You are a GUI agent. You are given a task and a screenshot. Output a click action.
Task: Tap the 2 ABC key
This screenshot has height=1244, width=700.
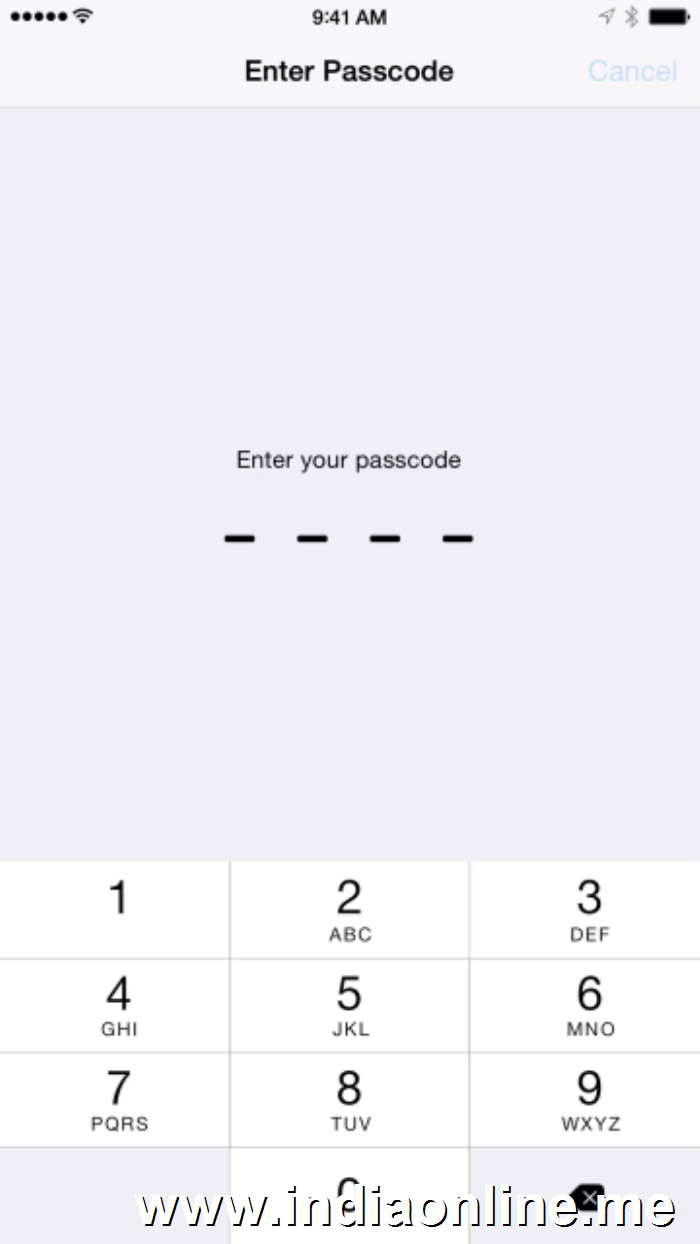click(x=350, y=910)
